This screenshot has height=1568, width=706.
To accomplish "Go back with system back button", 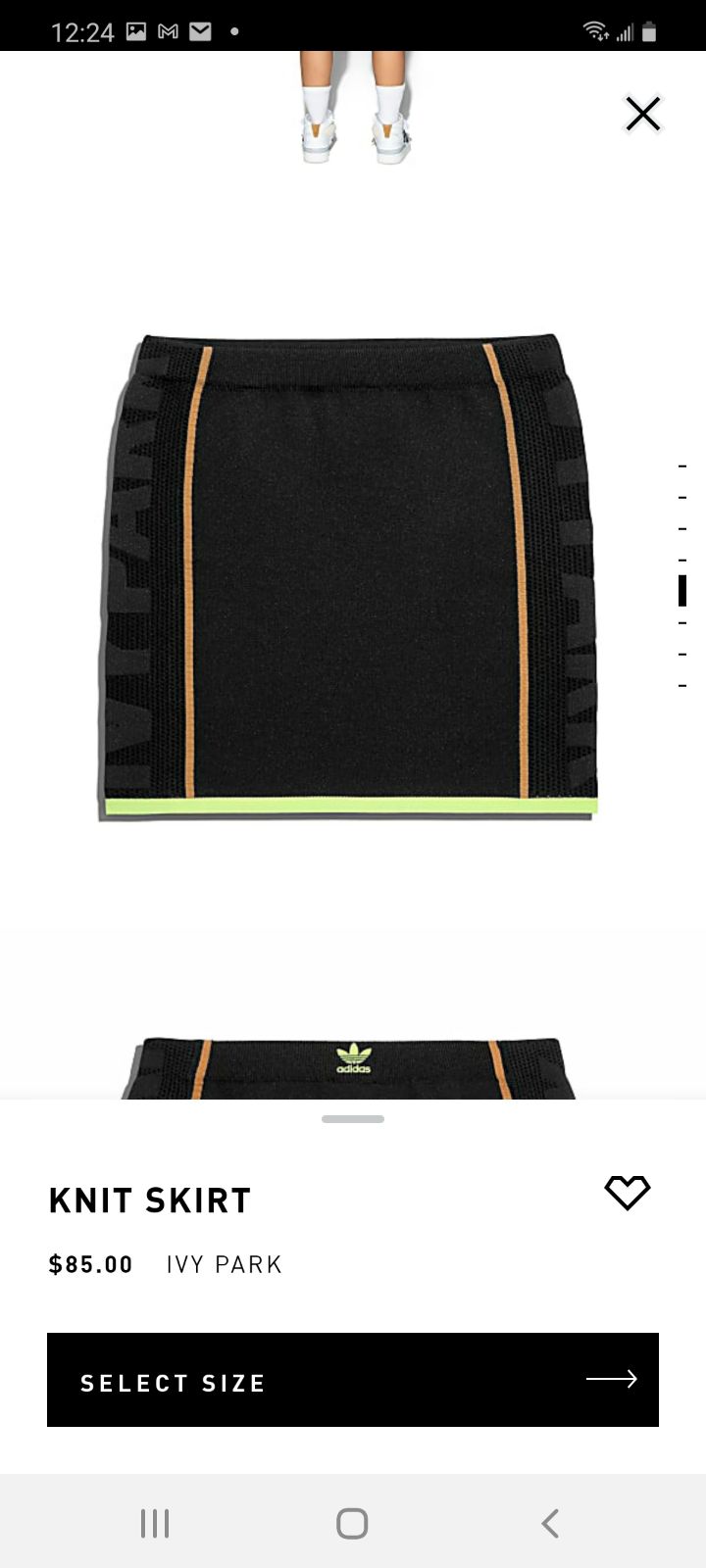I will point(550,1523).
